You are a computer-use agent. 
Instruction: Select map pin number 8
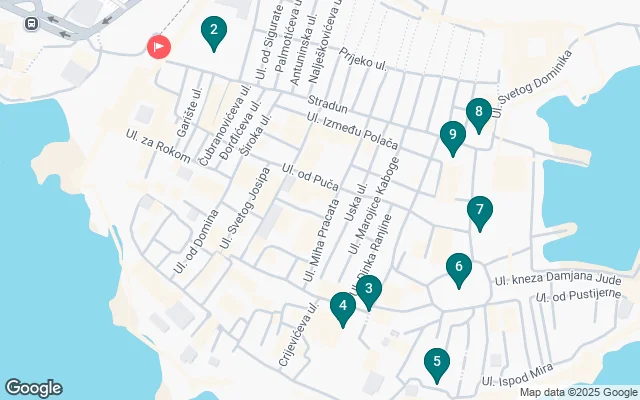(x=479, y=112)
